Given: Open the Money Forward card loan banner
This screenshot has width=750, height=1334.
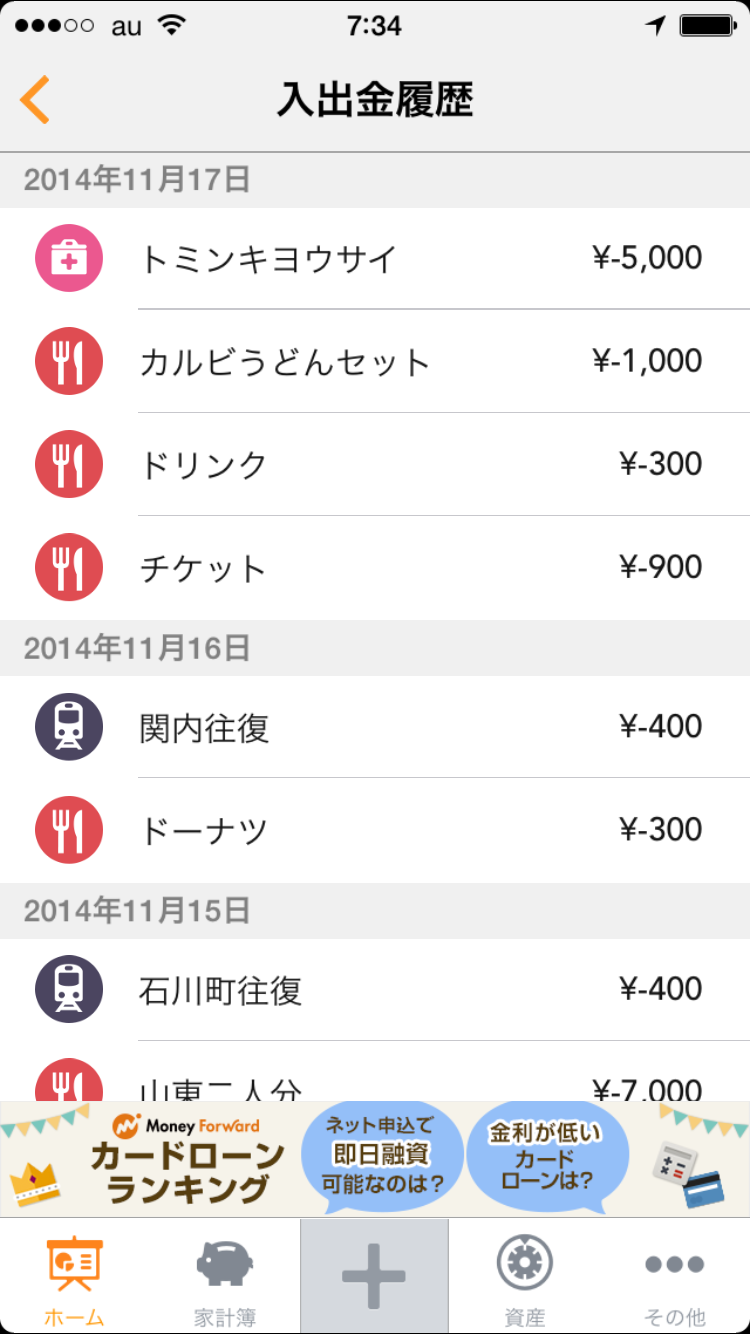Looking at the screenshot, I should pyautogui.click(x=375, y=1159).
